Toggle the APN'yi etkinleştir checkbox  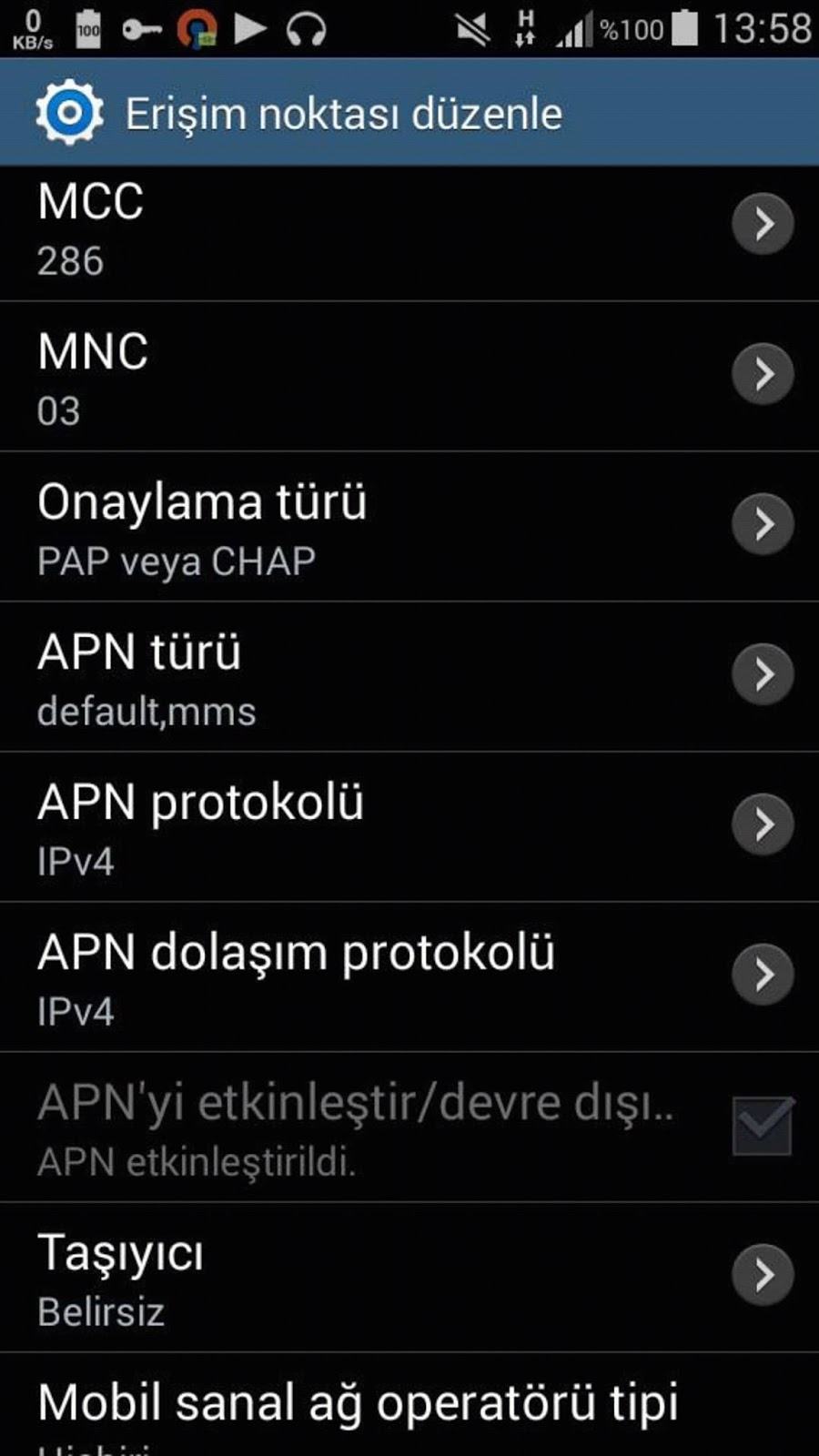pyautogui.click(x=762, y=1127)
